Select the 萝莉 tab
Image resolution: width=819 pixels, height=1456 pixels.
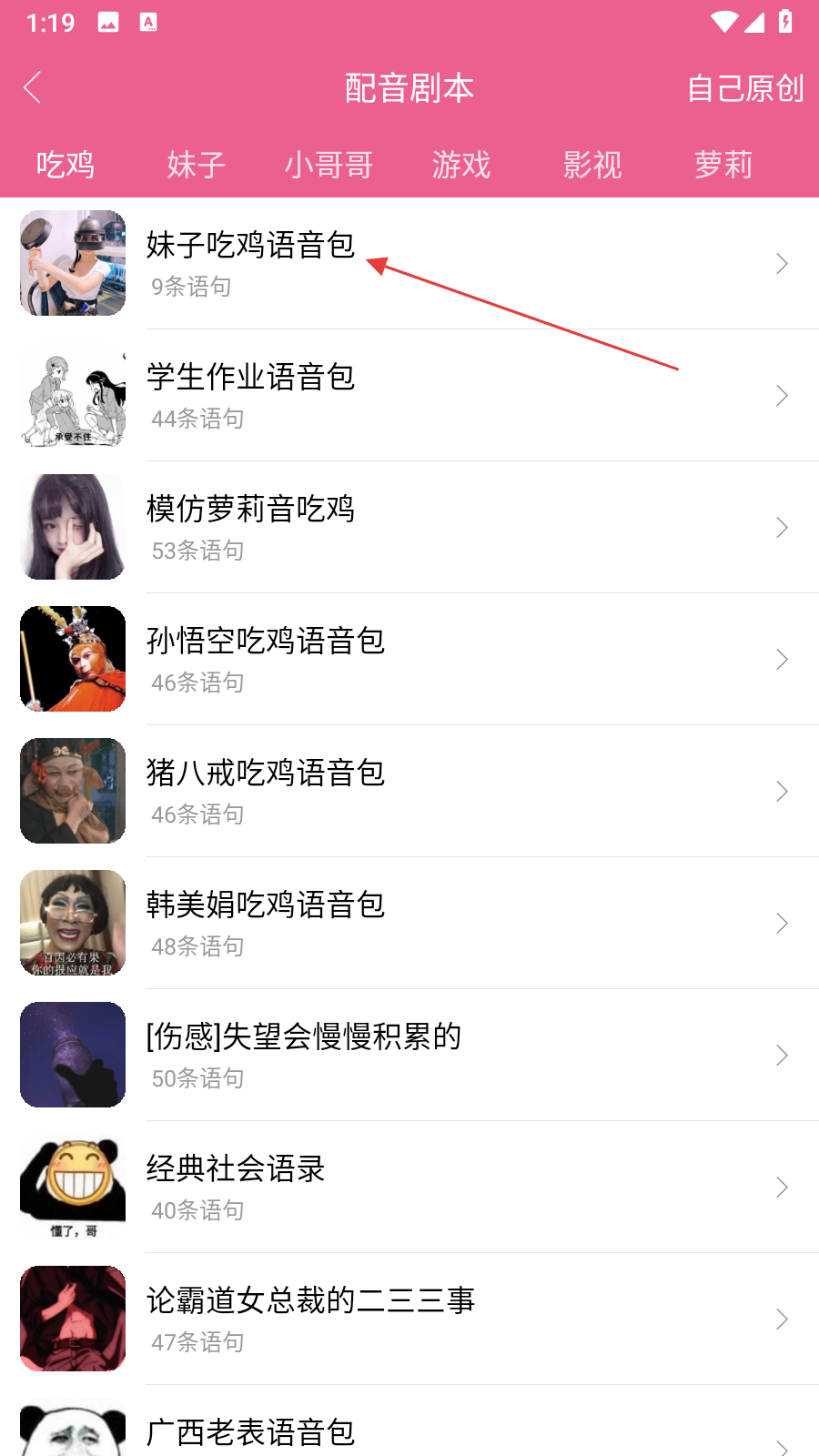point(723,165)
